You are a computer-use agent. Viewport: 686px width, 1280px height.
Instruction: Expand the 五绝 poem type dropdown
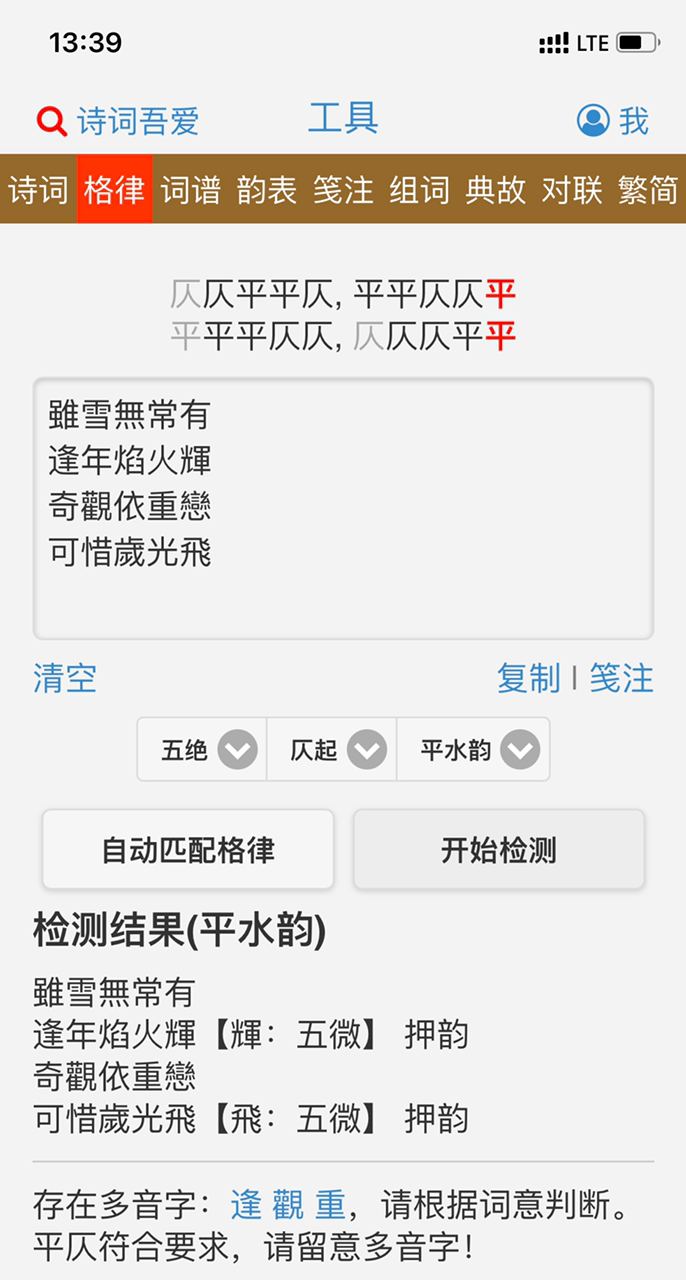coord(203,749)
